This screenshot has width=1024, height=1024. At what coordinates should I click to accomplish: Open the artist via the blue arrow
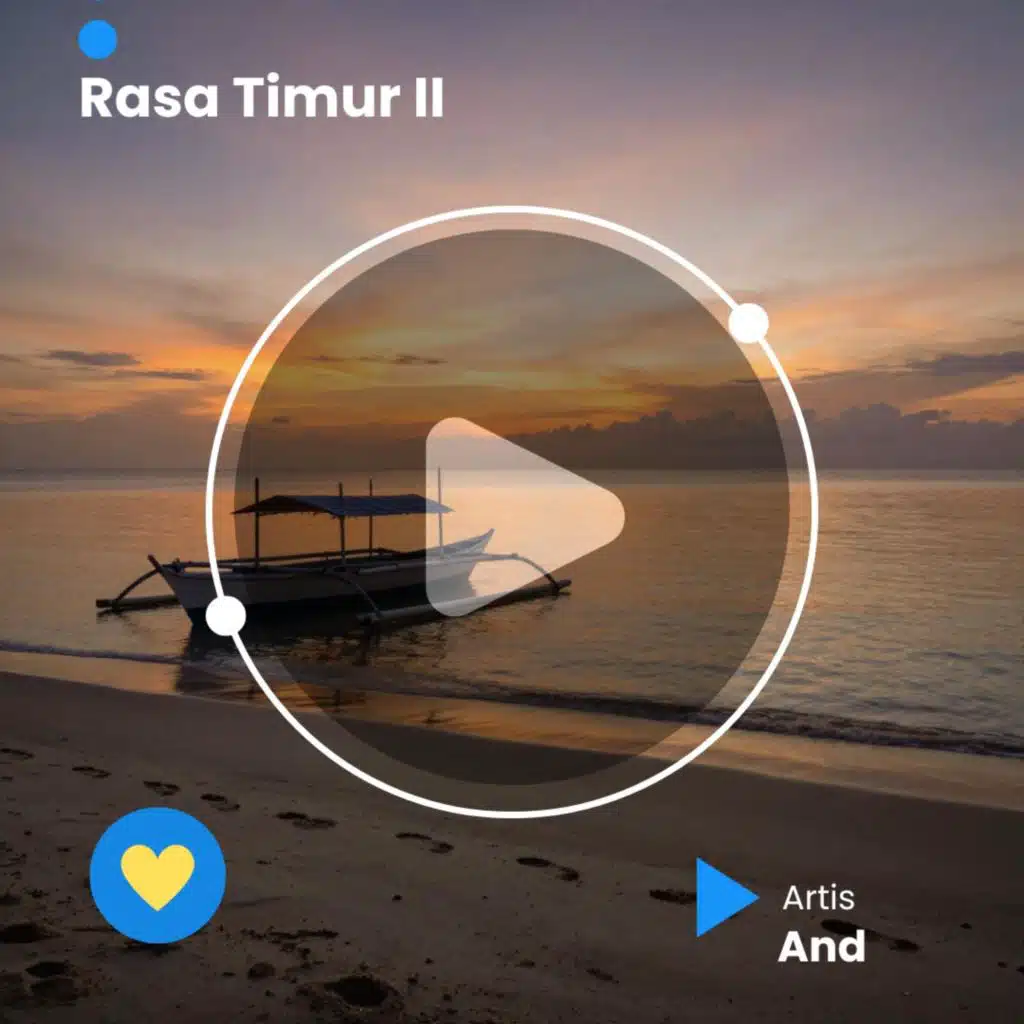coord(727,897)
